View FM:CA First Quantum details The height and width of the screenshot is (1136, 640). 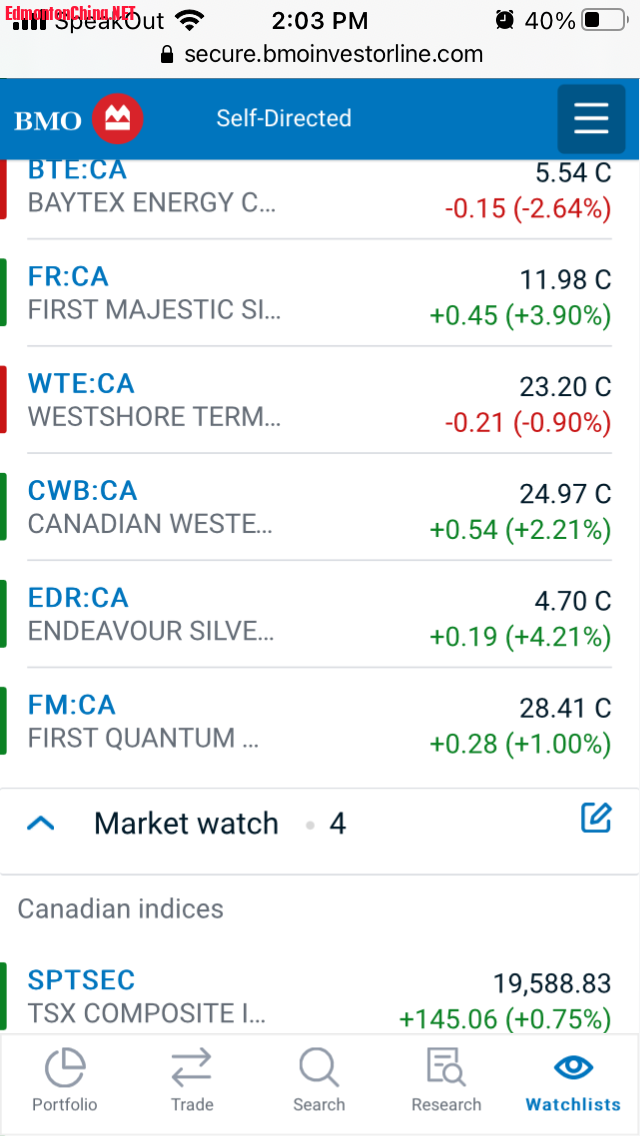coord(320,721)
